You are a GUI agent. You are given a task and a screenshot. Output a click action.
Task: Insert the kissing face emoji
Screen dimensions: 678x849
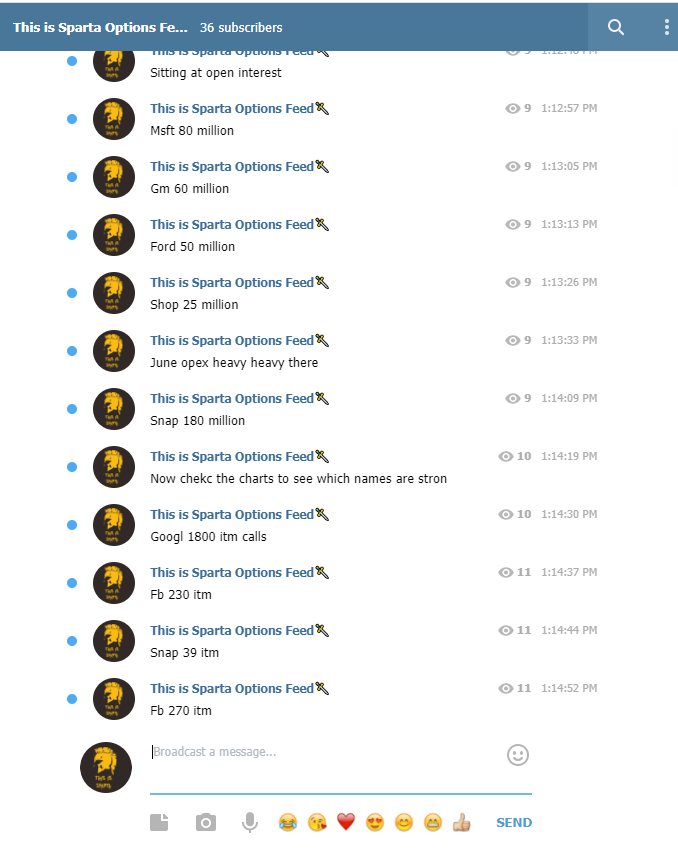click(x=317, y=822)
